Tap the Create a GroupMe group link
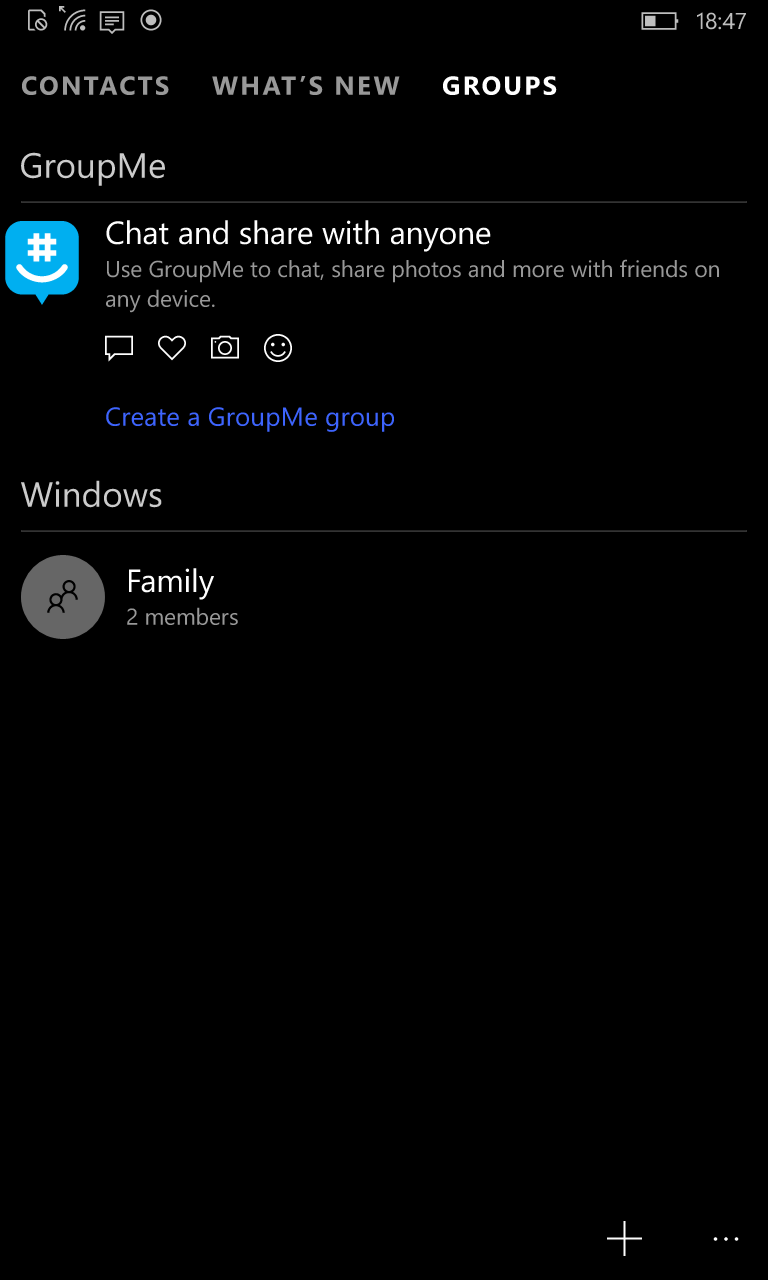Image resolution: width=768 pixels, height=1280 pixels. 250,417
